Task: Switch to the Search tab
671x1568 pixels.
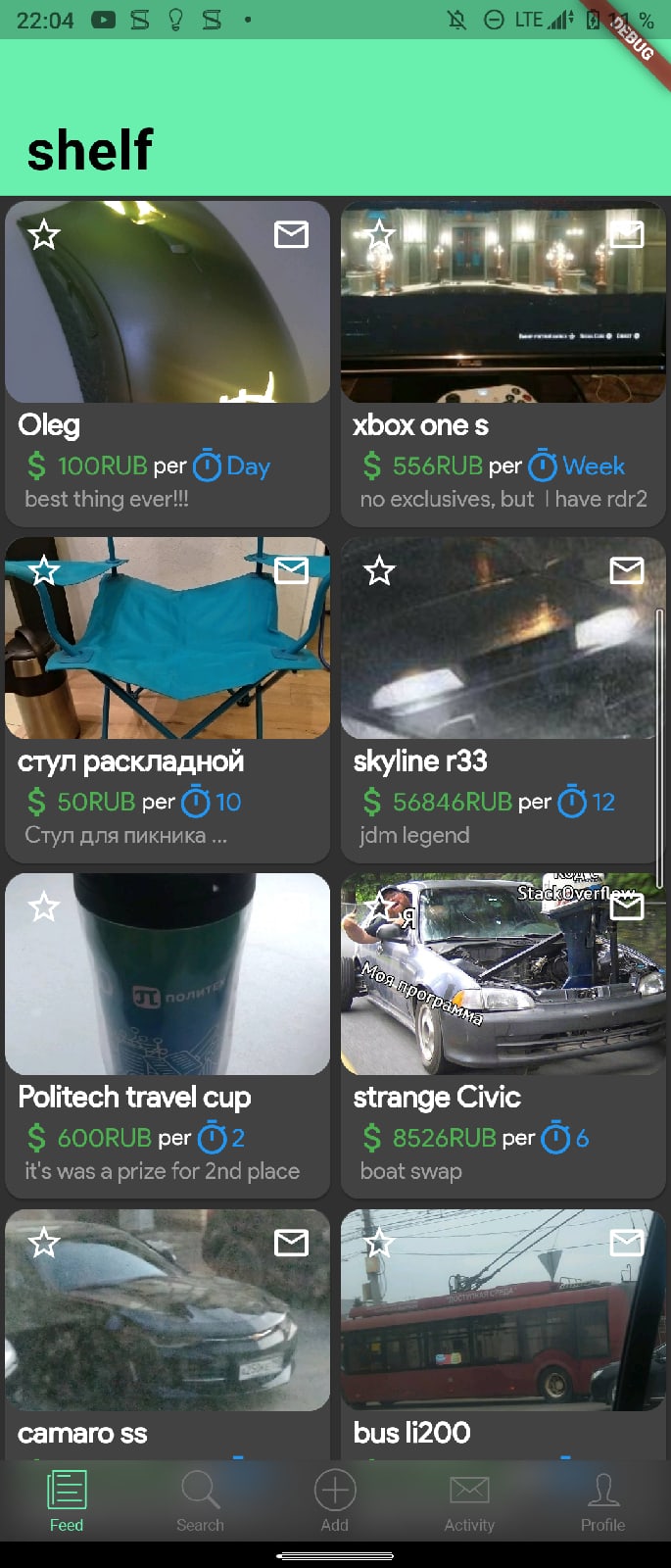Action: click(x=200, y=1500)
